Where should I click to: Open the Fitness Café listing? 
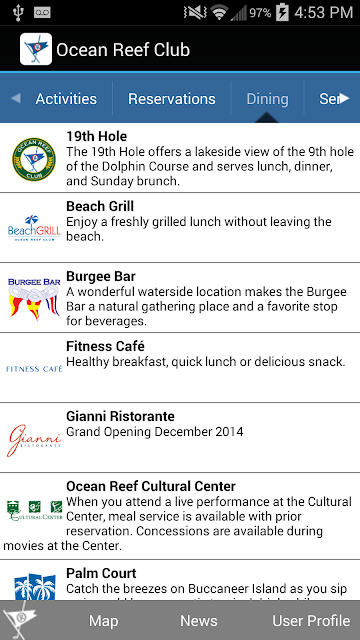point(180,368)
